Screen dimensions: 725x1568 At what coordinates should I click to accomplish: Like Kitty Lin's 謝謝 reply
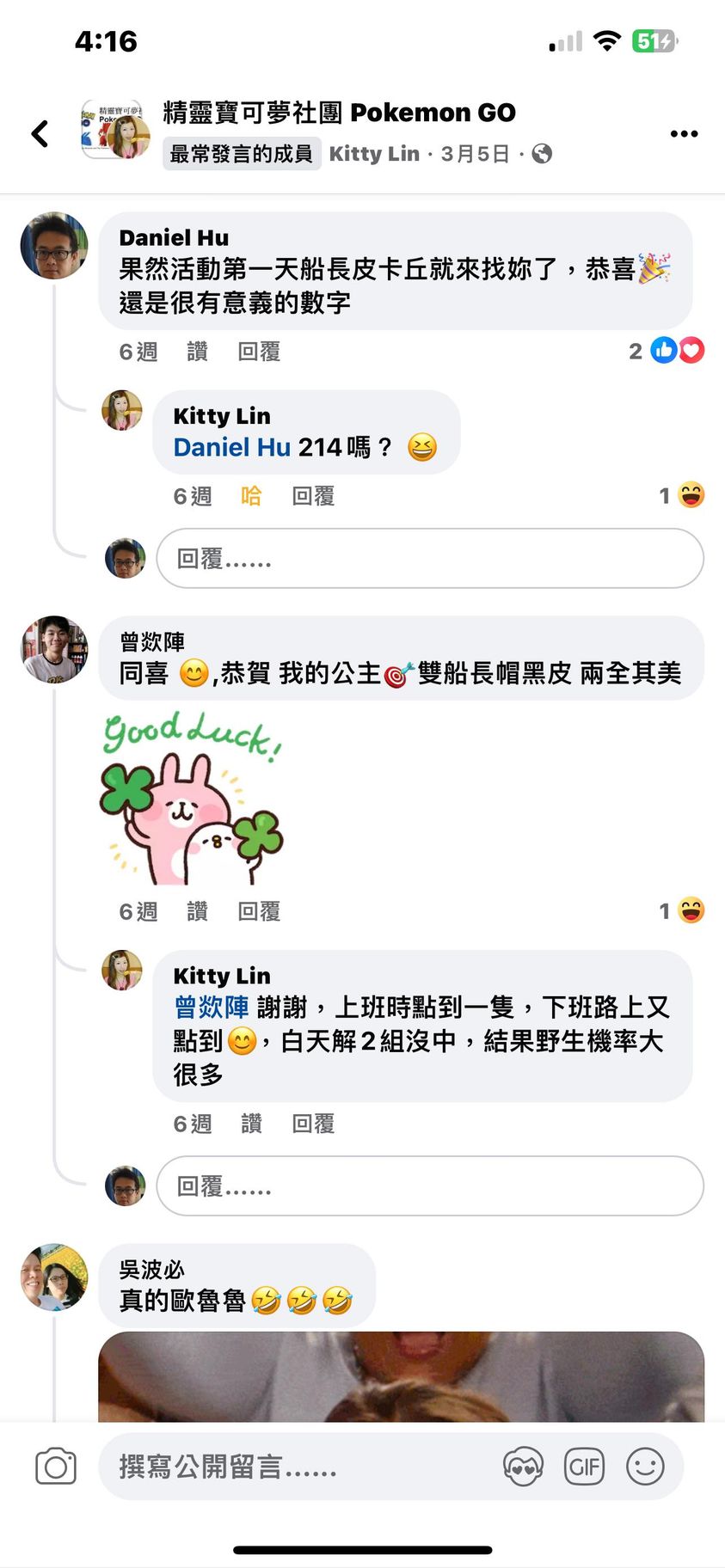pyautogui.click(x=251, y=1124)
